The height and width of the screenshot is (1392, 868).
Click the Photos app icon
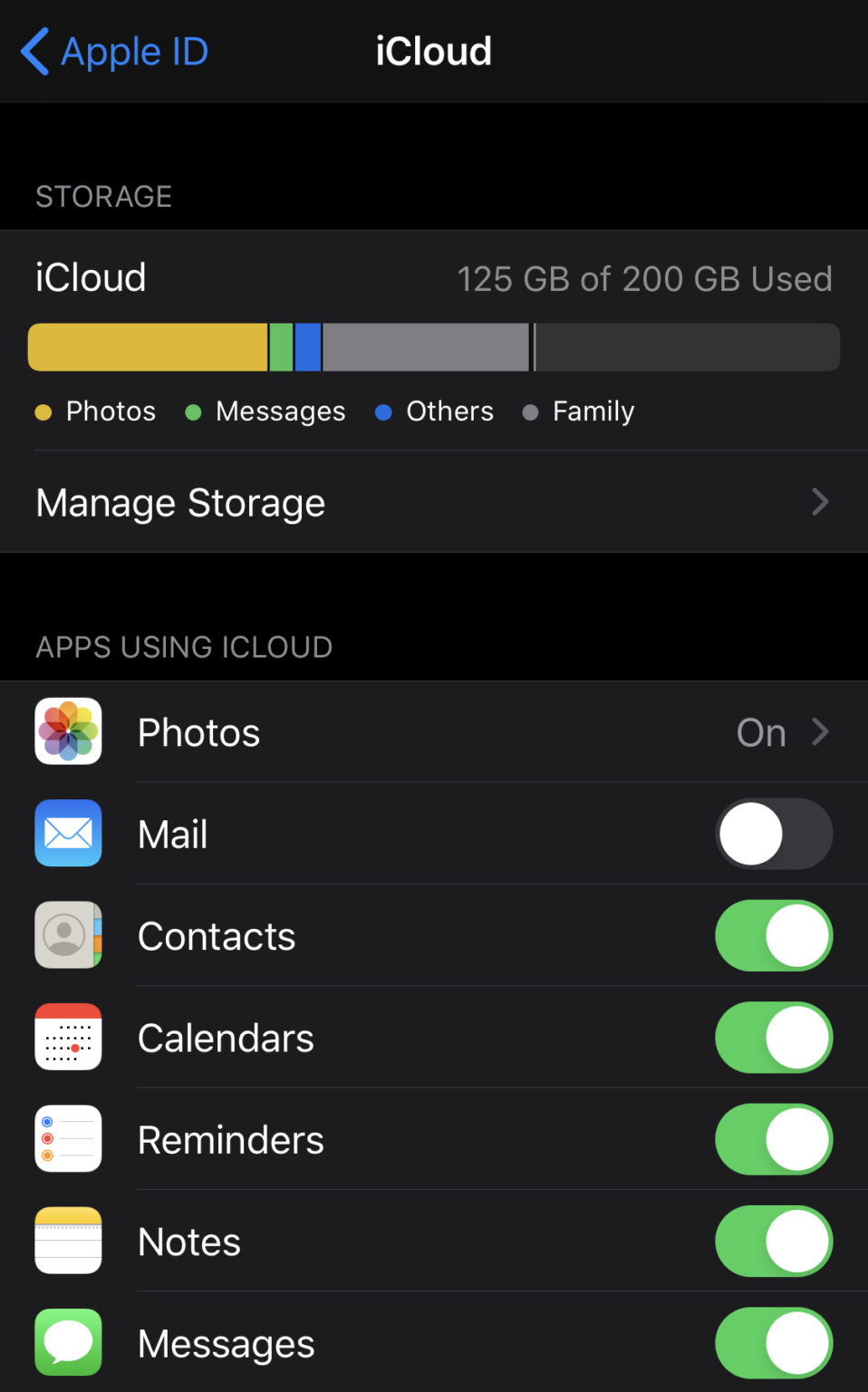click(x=68, y=732)
